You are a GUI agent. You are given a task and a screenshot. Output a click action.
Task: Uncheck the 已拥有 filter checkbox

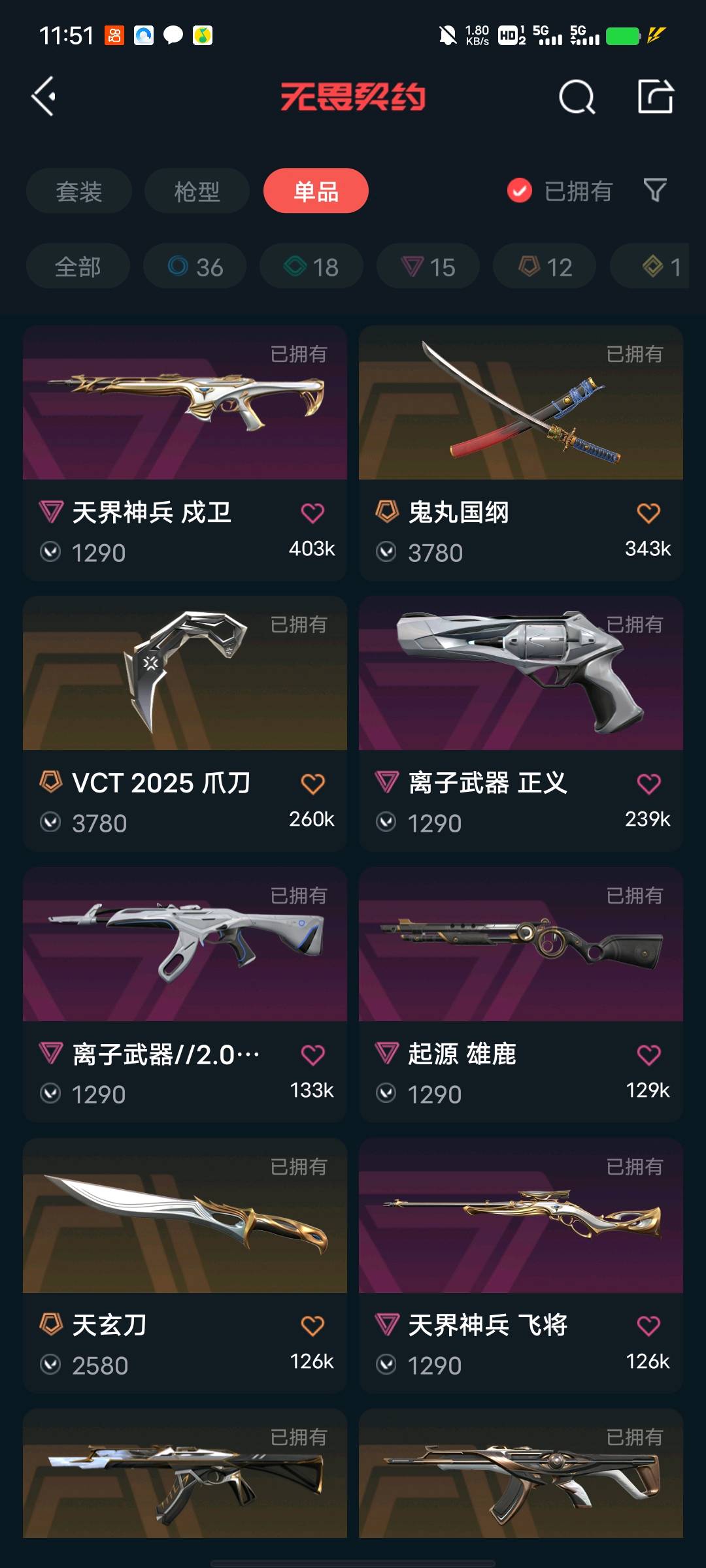point(520,191)
